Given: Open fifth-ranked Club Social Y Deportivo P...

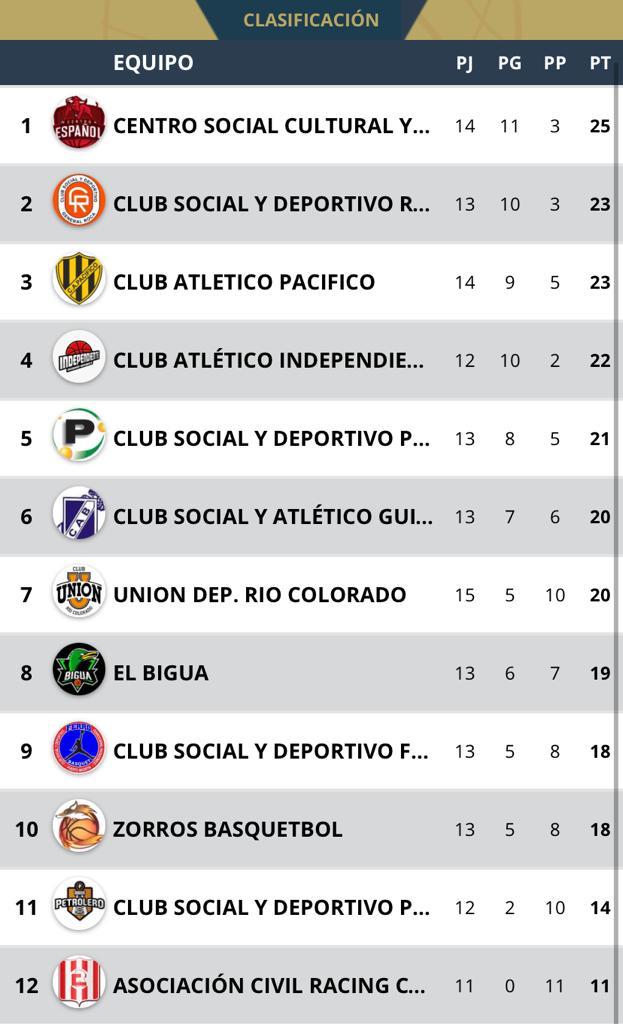Looking at the screenshot, I should pos(271,438).
